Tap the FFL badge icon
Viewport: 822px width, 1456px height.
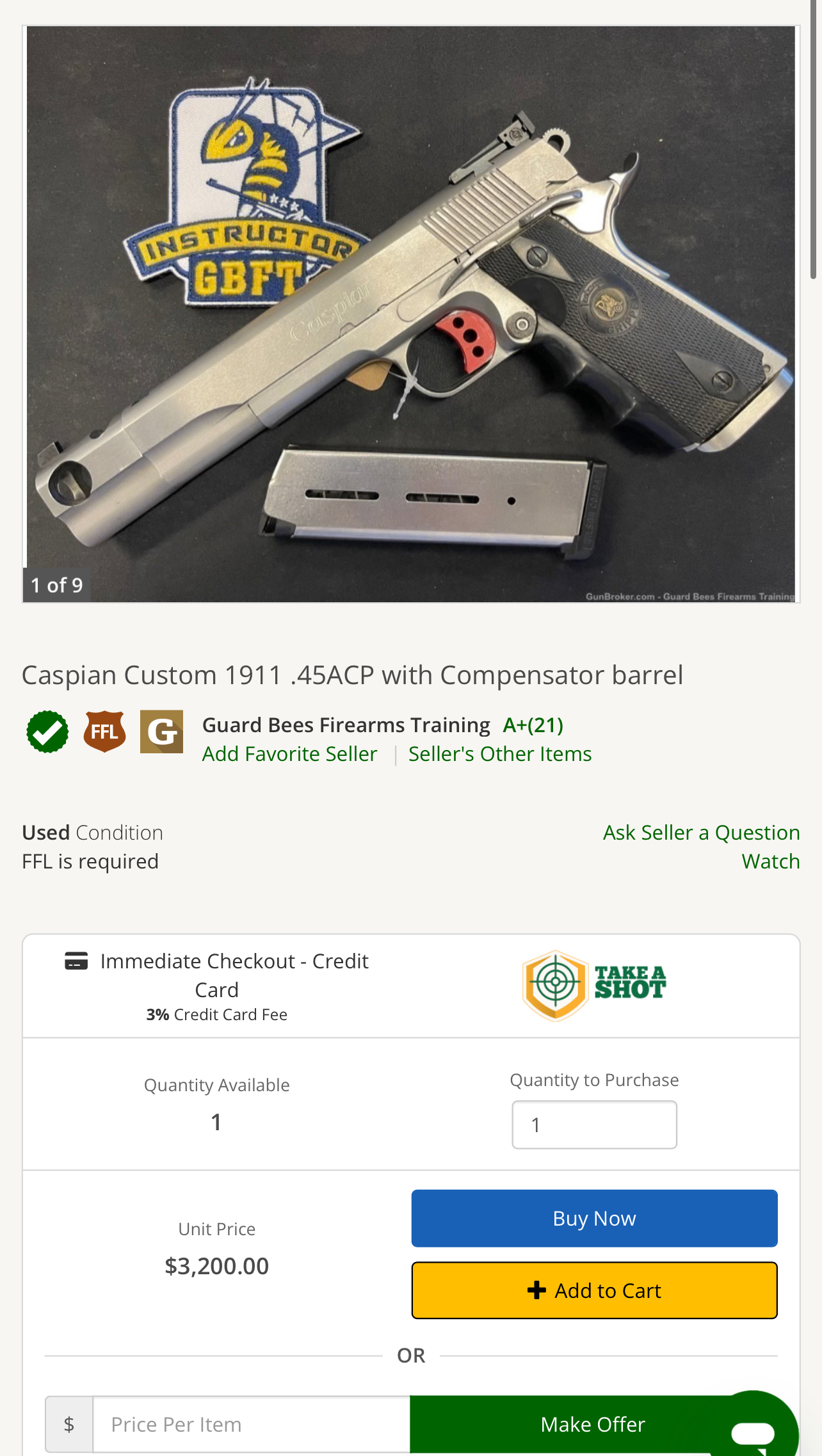[x=104, y=732]
